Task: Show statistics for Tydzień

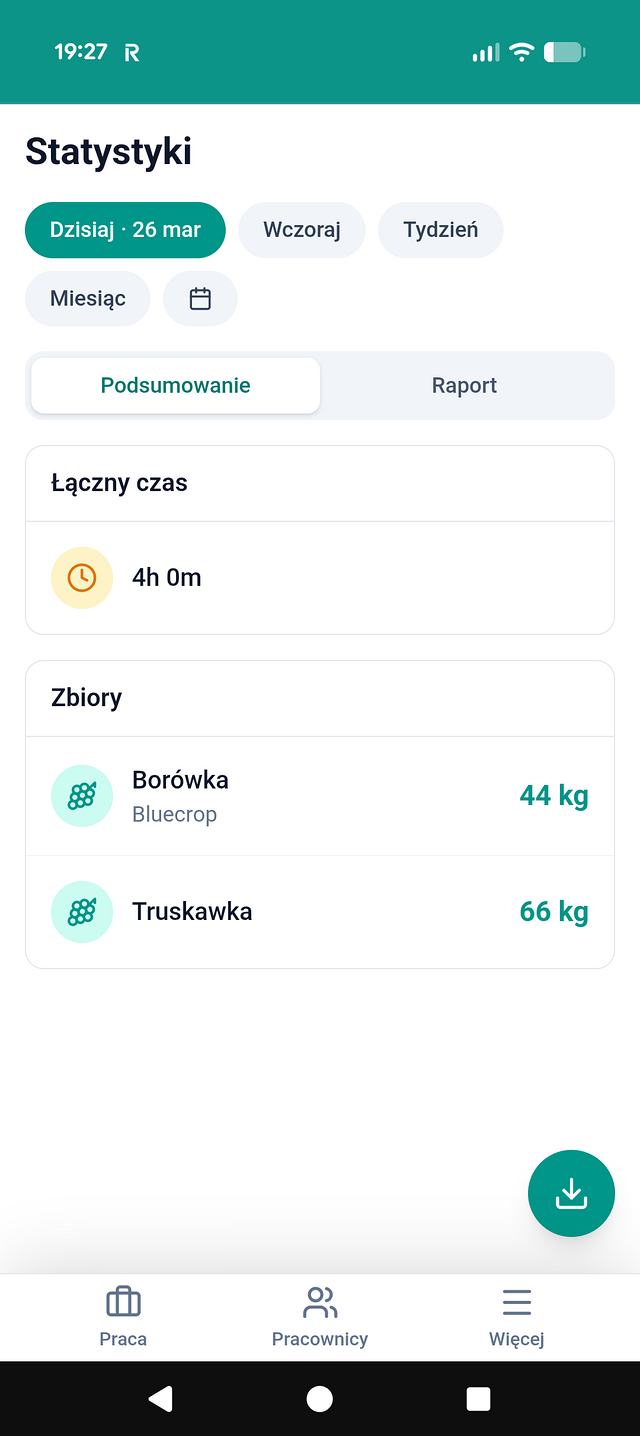Action: pos(440,230)
